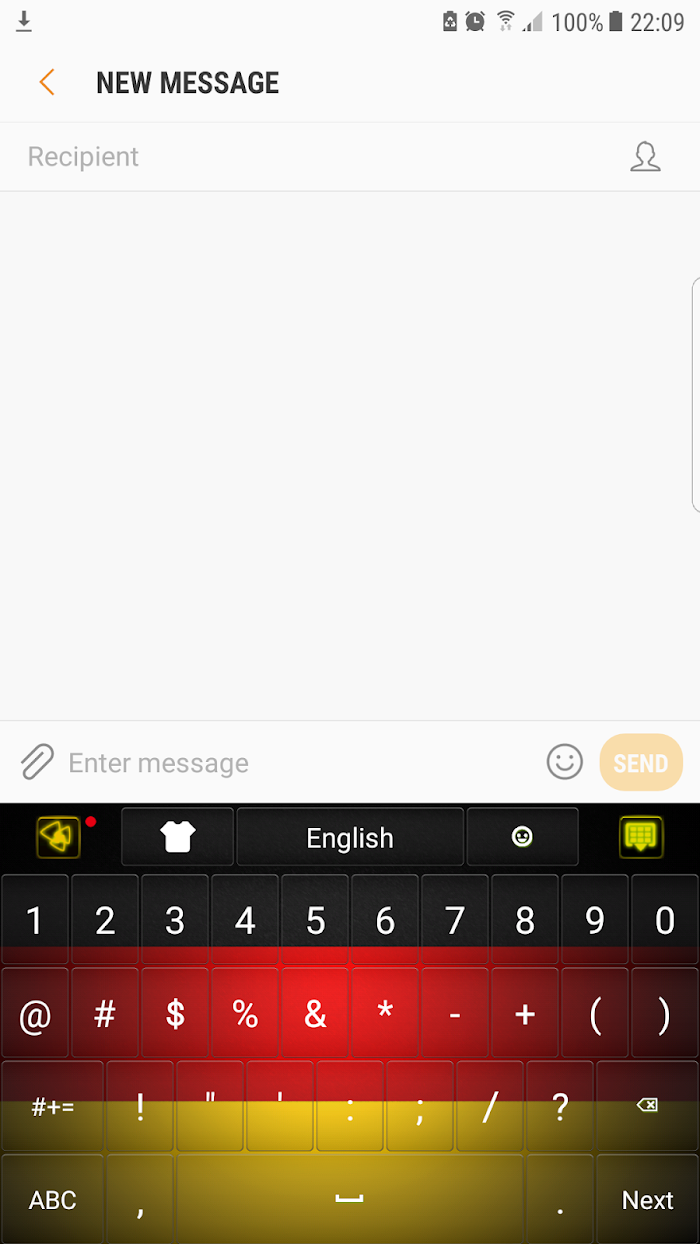Go back from New Message
The height and width of the screenshot is (1244, 700).
46,82
